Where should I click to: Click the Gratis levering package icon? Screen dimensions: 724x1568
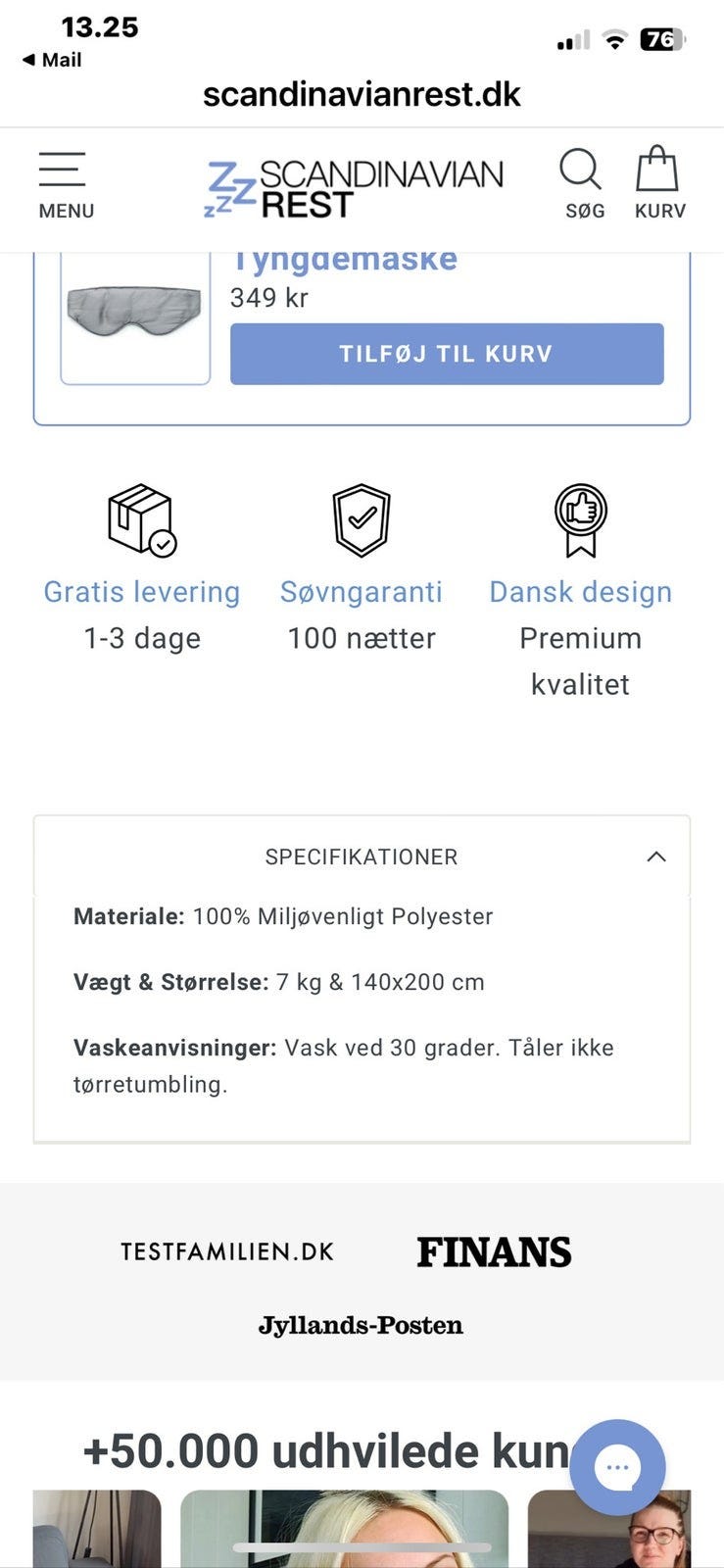click(x=141, y=519)
